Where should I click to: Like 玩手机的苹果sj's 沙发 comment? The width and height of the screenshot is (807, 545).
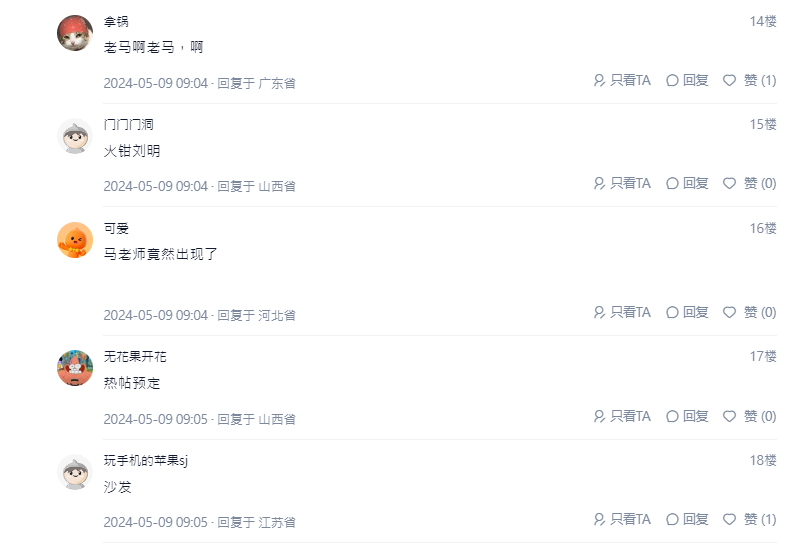coord(749,519)
